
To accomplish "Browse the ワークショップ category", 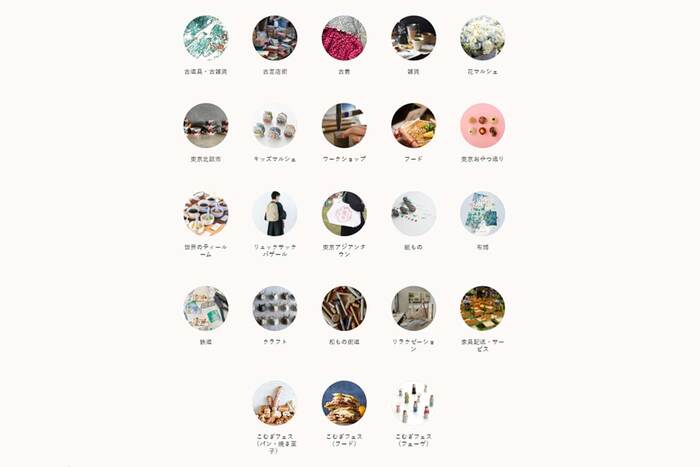I will [344, 126].
